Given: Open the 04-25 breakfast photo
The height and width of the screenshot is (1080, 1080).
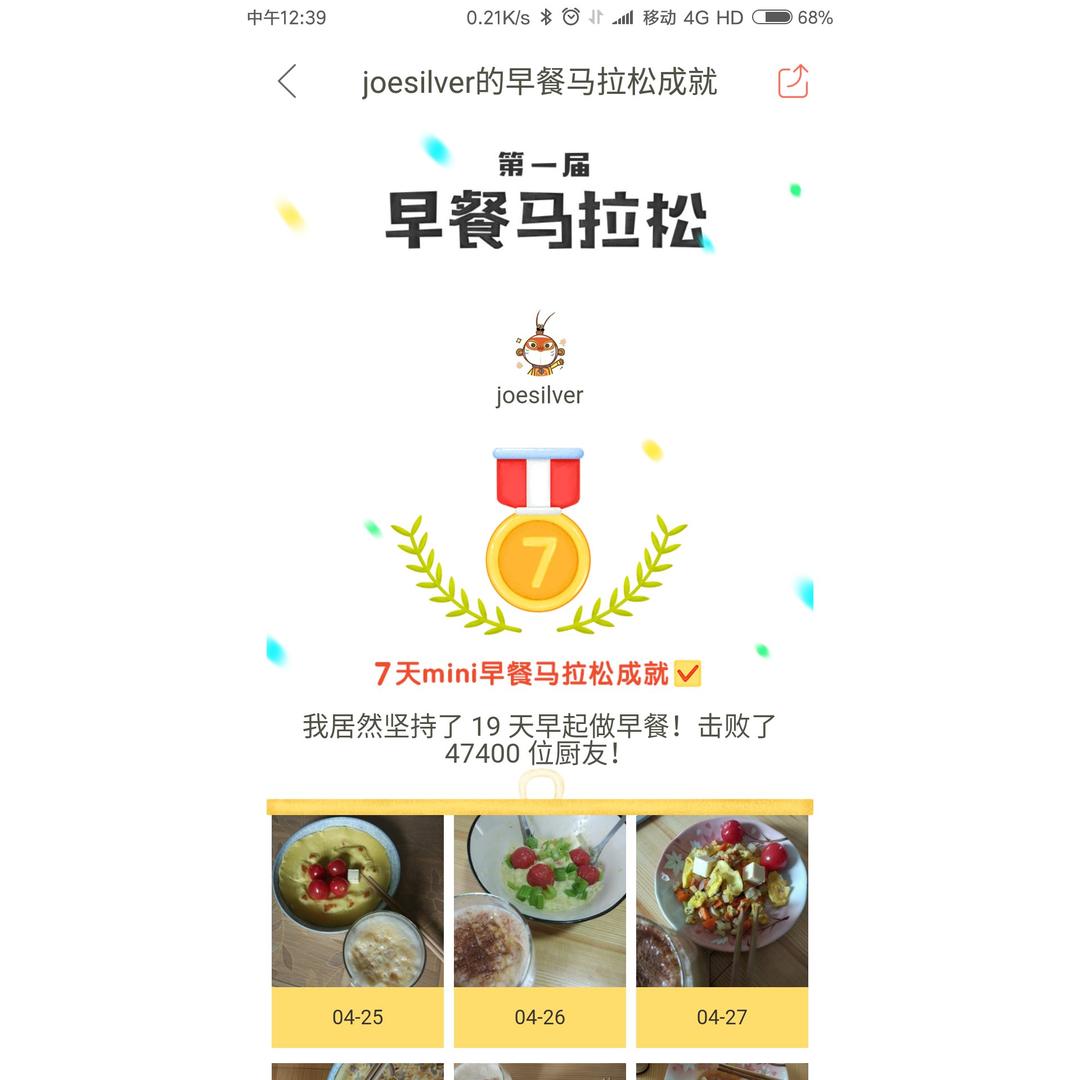Looking at the screenshot, I should [357, 901].
